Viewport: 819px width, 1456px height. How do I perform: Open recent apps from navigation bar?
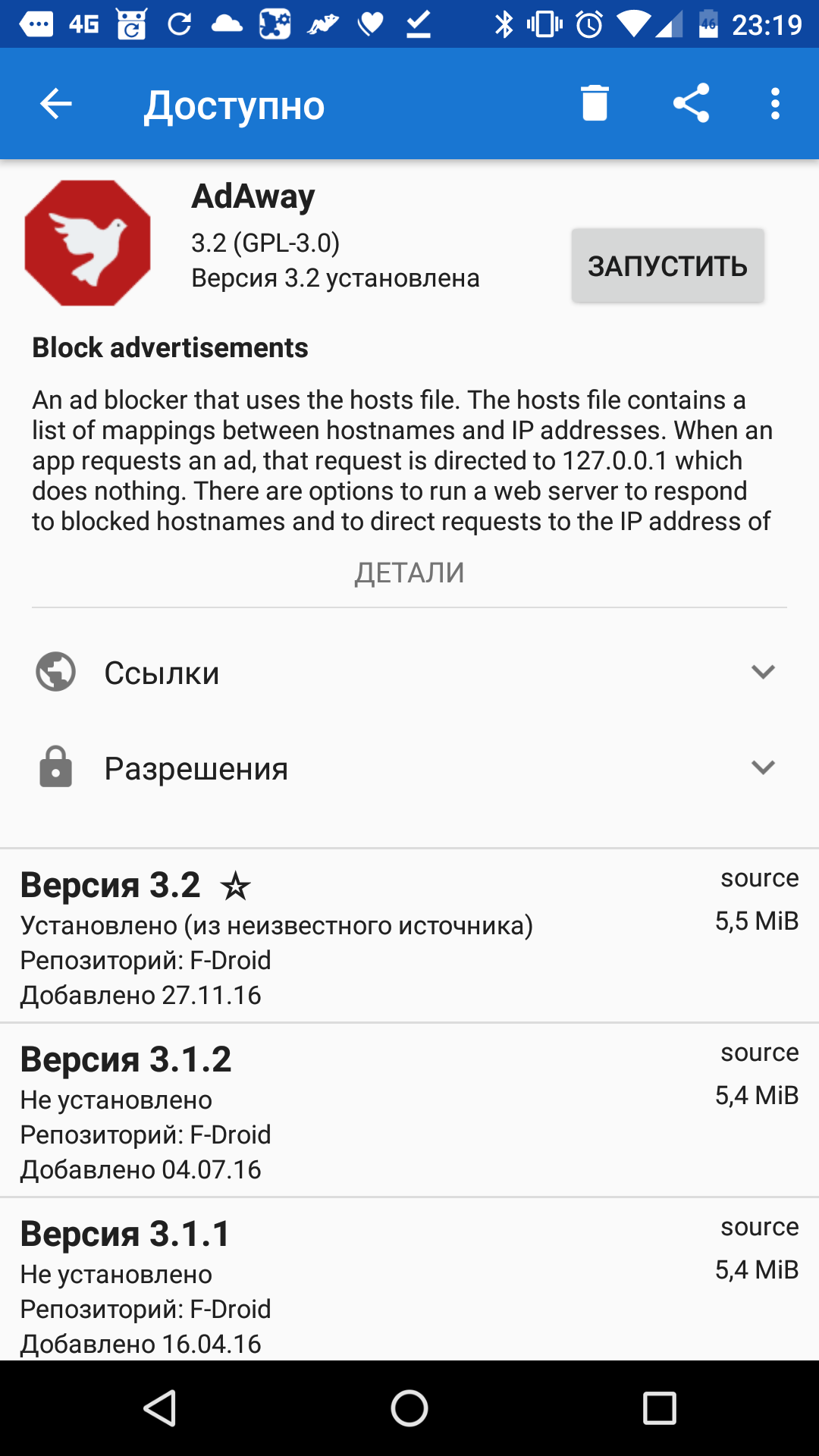click(x=659, y=1409)
